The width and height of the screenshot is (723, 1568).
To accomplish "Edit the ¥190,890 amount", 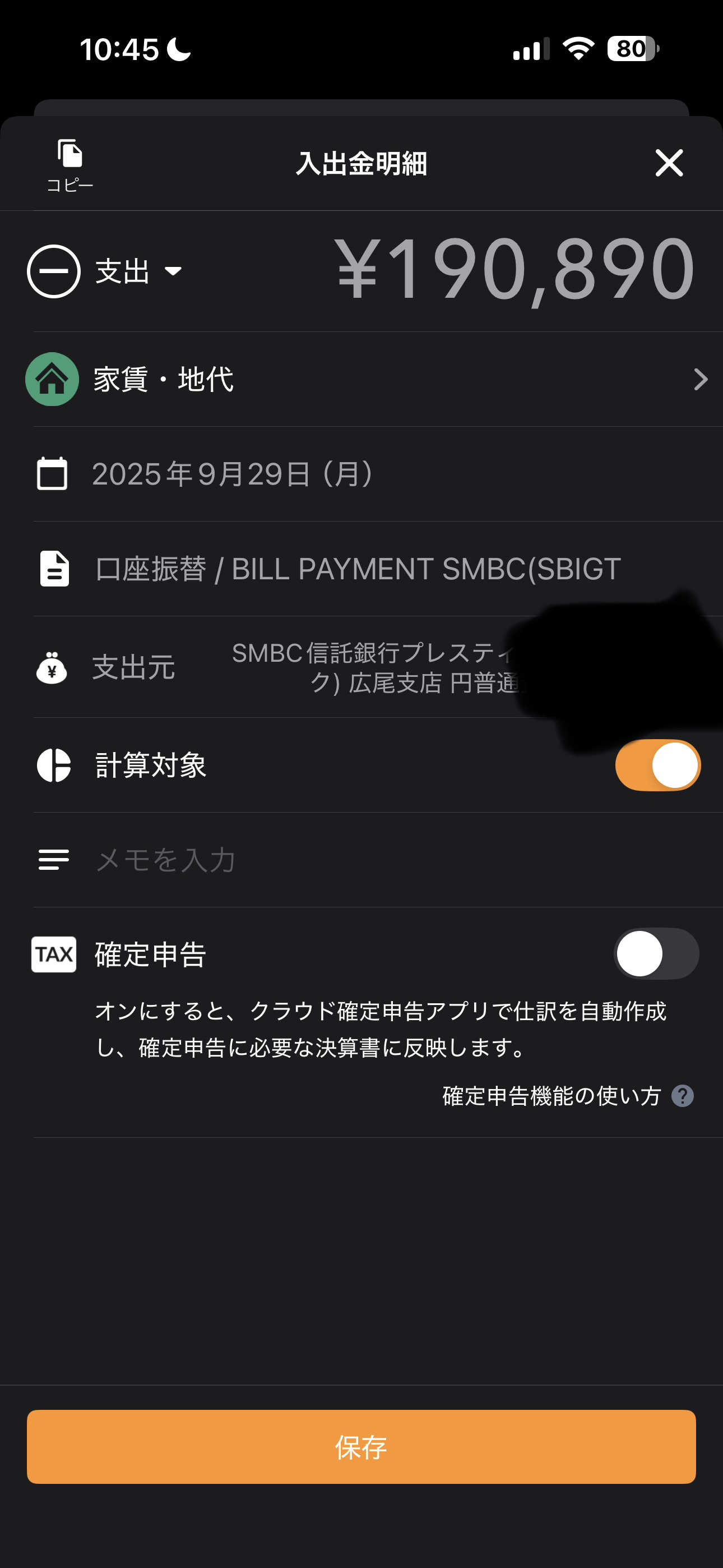I will [515, 270].
